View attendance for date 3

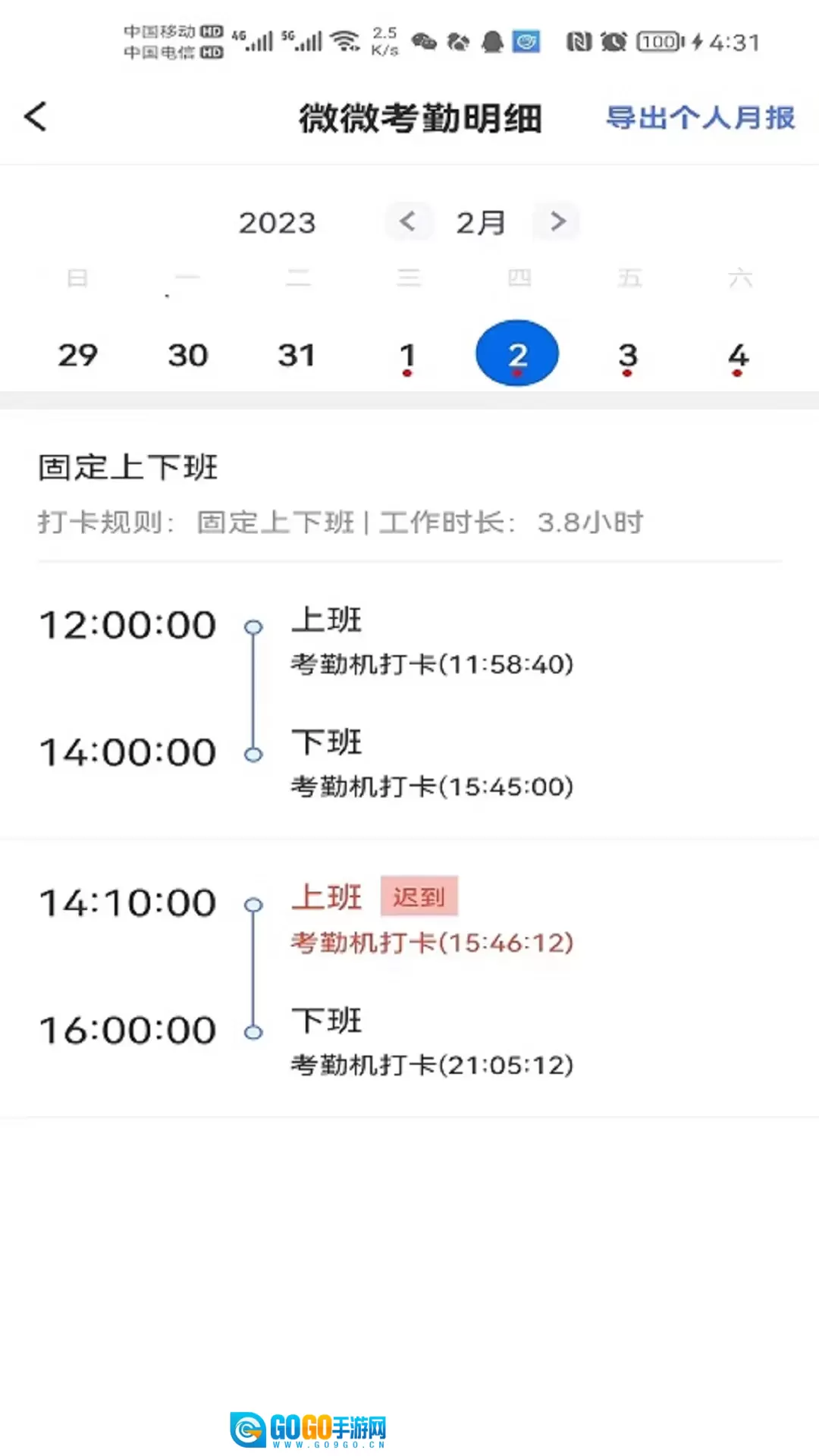[627, 355]
